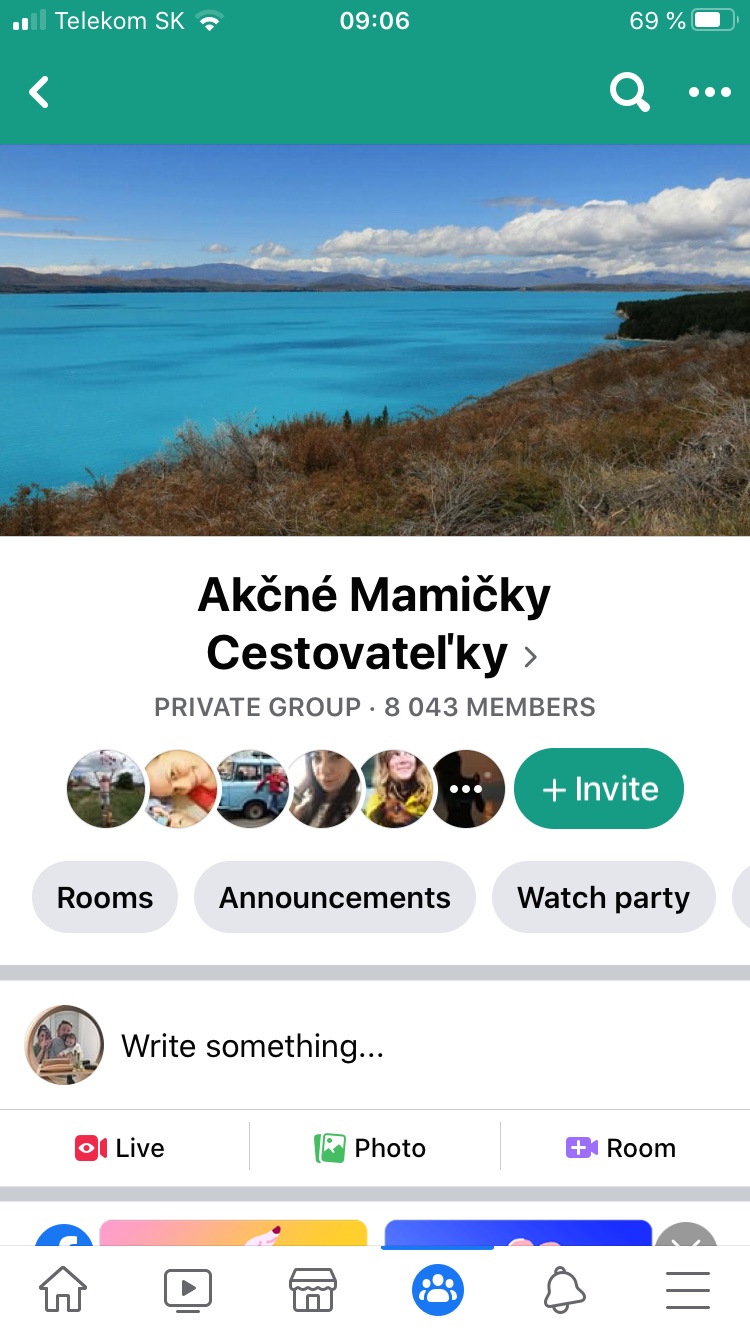Open the Announcements chip
Viewport: 750px width, 1334px height.
coord(334,897)
